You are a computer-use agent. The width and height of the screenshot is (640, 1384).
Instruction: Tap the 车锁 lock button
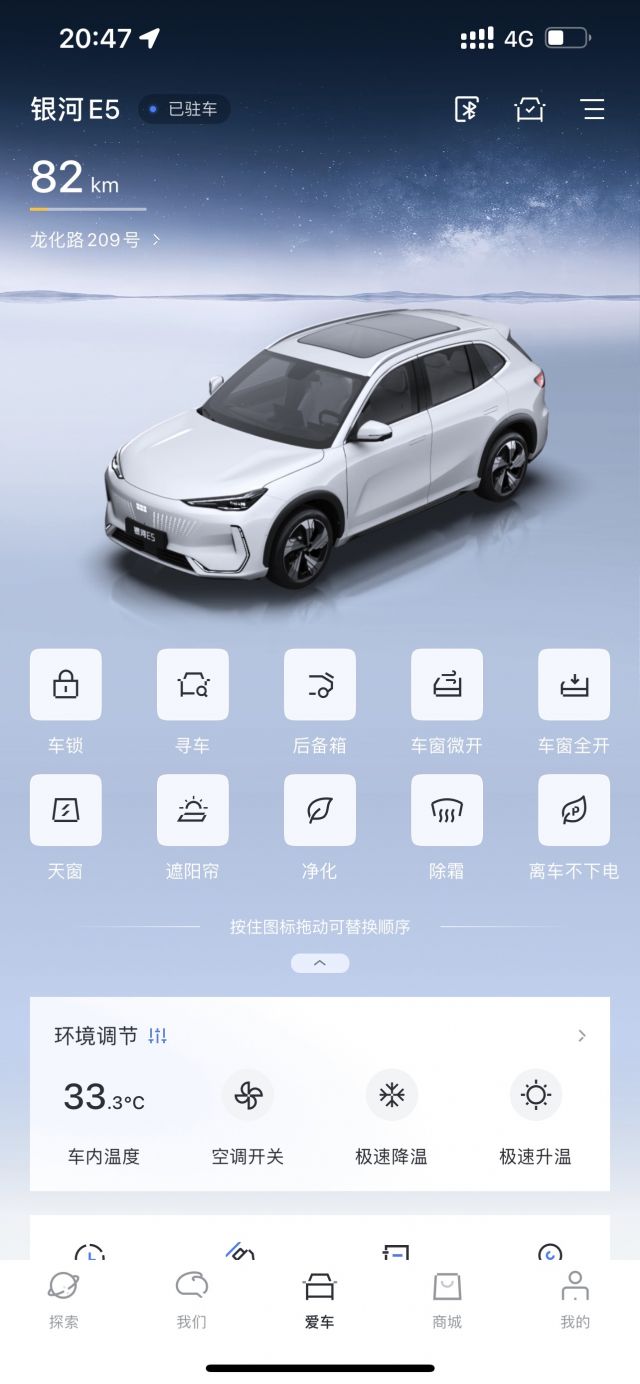click(x=65, y=685)
